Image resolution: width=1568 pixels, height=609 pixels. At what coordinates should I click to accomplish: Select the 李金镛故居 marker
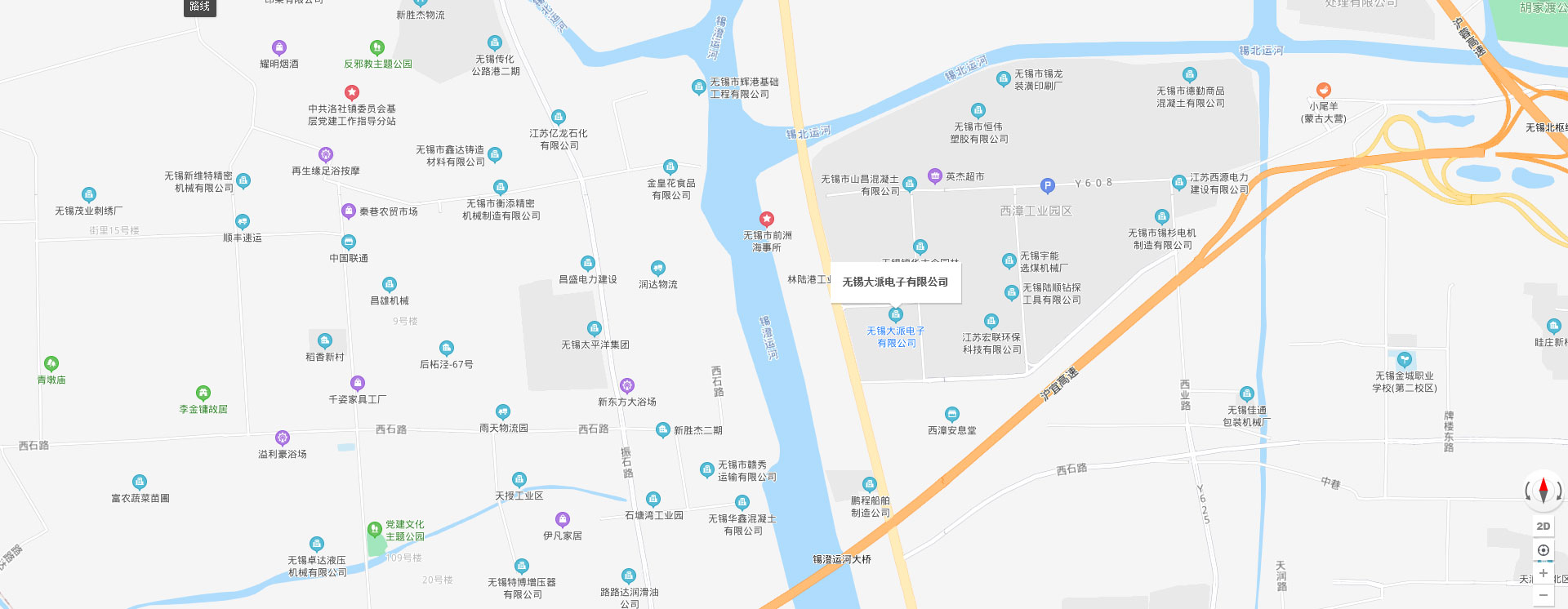203,393
